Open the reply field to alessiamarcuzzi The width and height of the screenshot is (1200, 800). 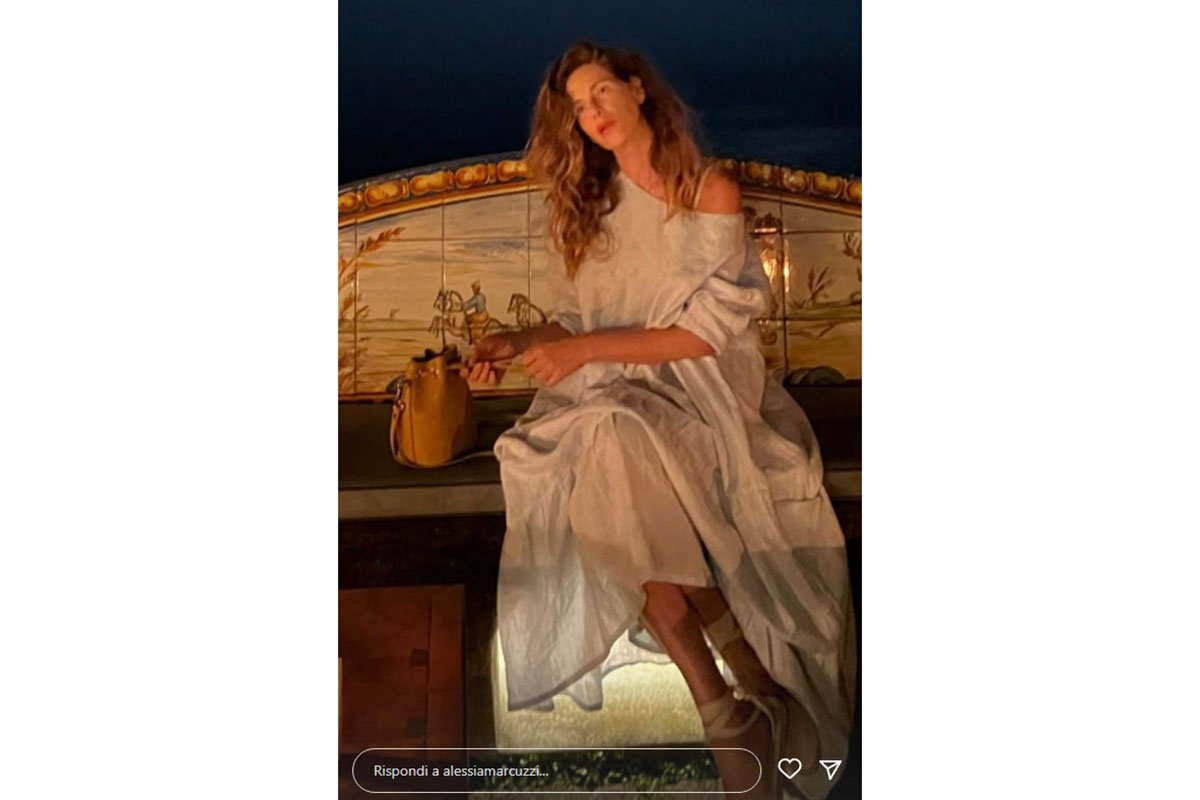(555, 770)
